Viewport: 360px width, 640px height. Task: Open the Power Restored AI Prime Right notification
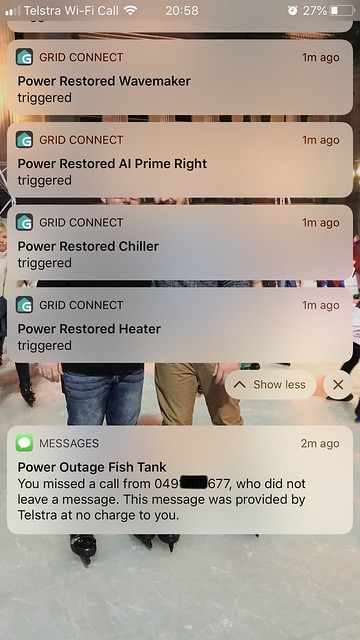pyautogui.click(x=180, y=160)
